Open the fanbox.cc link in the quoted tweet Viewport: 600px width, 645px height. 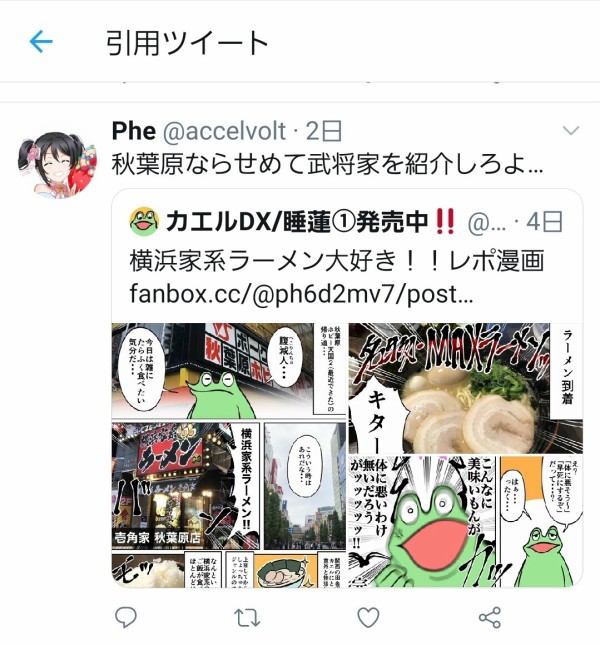tap(300, 295)
